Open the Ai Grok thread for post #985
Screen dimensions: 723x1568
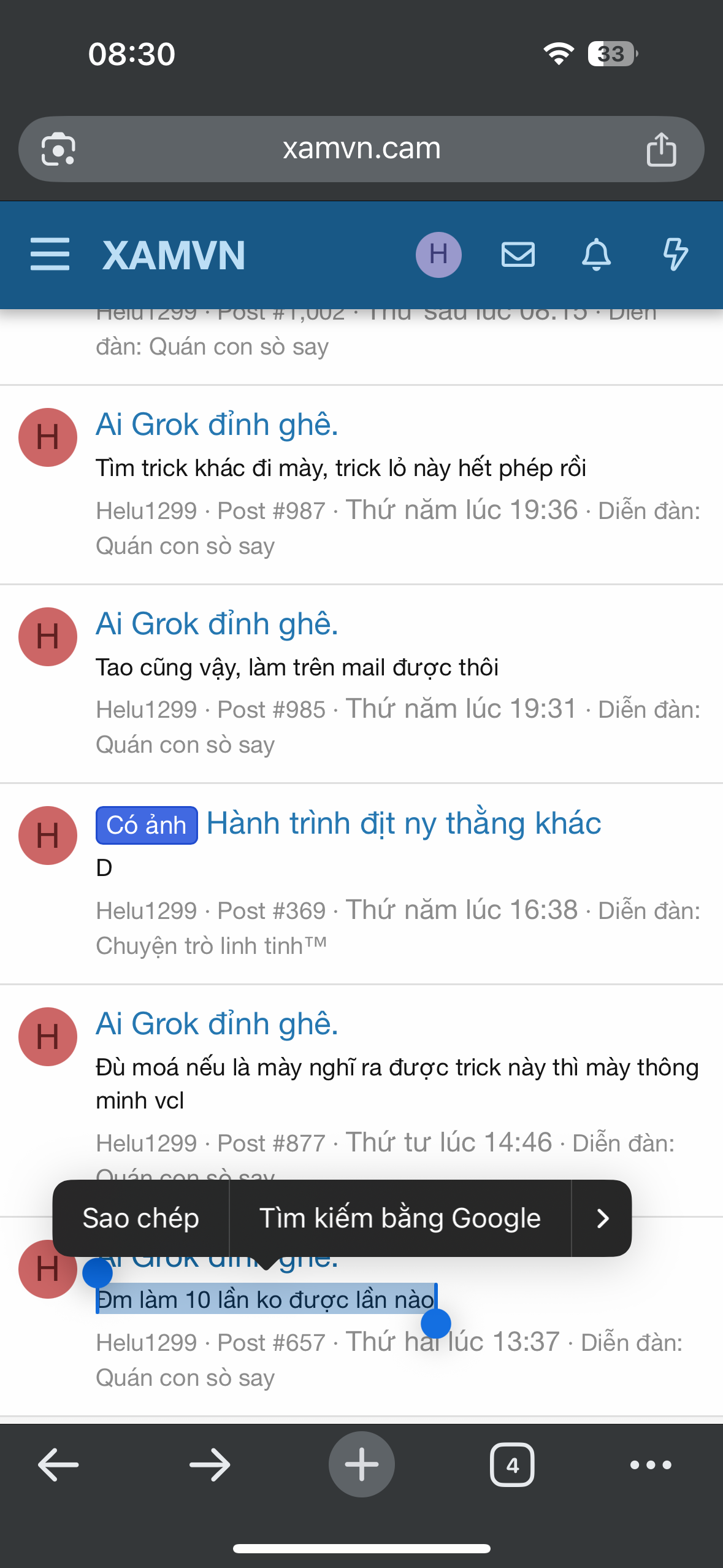[x=217, y=624]
